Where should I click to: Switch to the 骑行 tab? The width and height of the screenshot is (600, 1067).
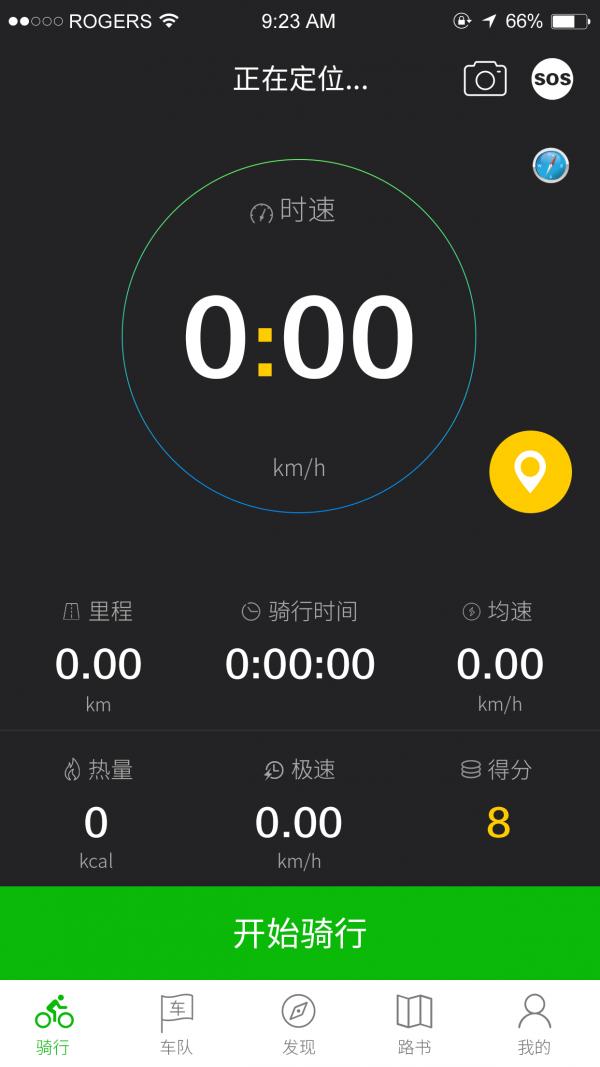pyautogui.click(x=54, y=1024)
